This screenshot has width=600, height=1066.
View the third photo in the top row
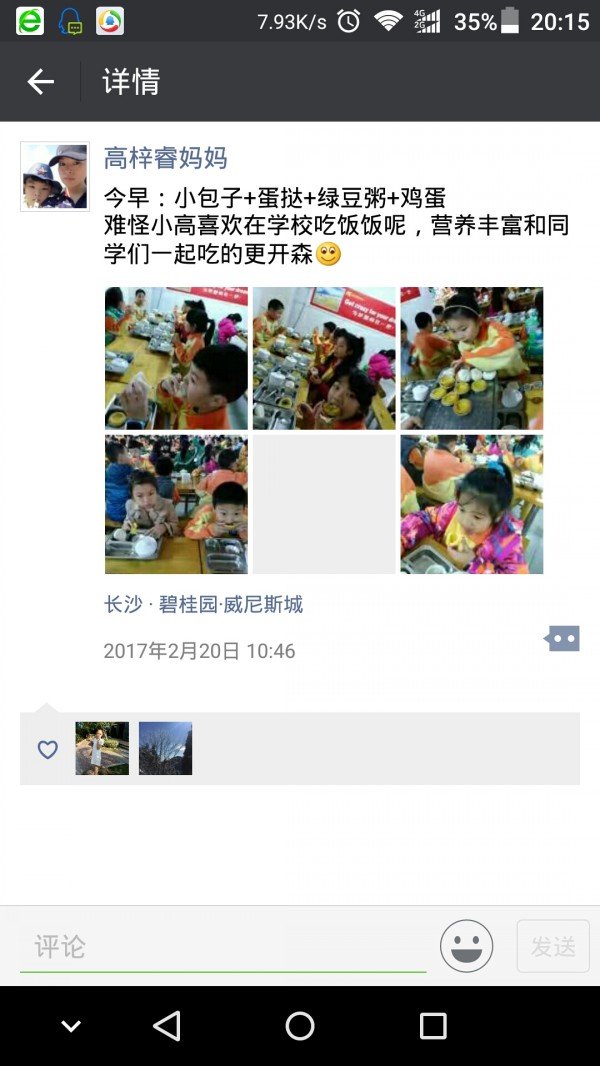coord(472,358)
